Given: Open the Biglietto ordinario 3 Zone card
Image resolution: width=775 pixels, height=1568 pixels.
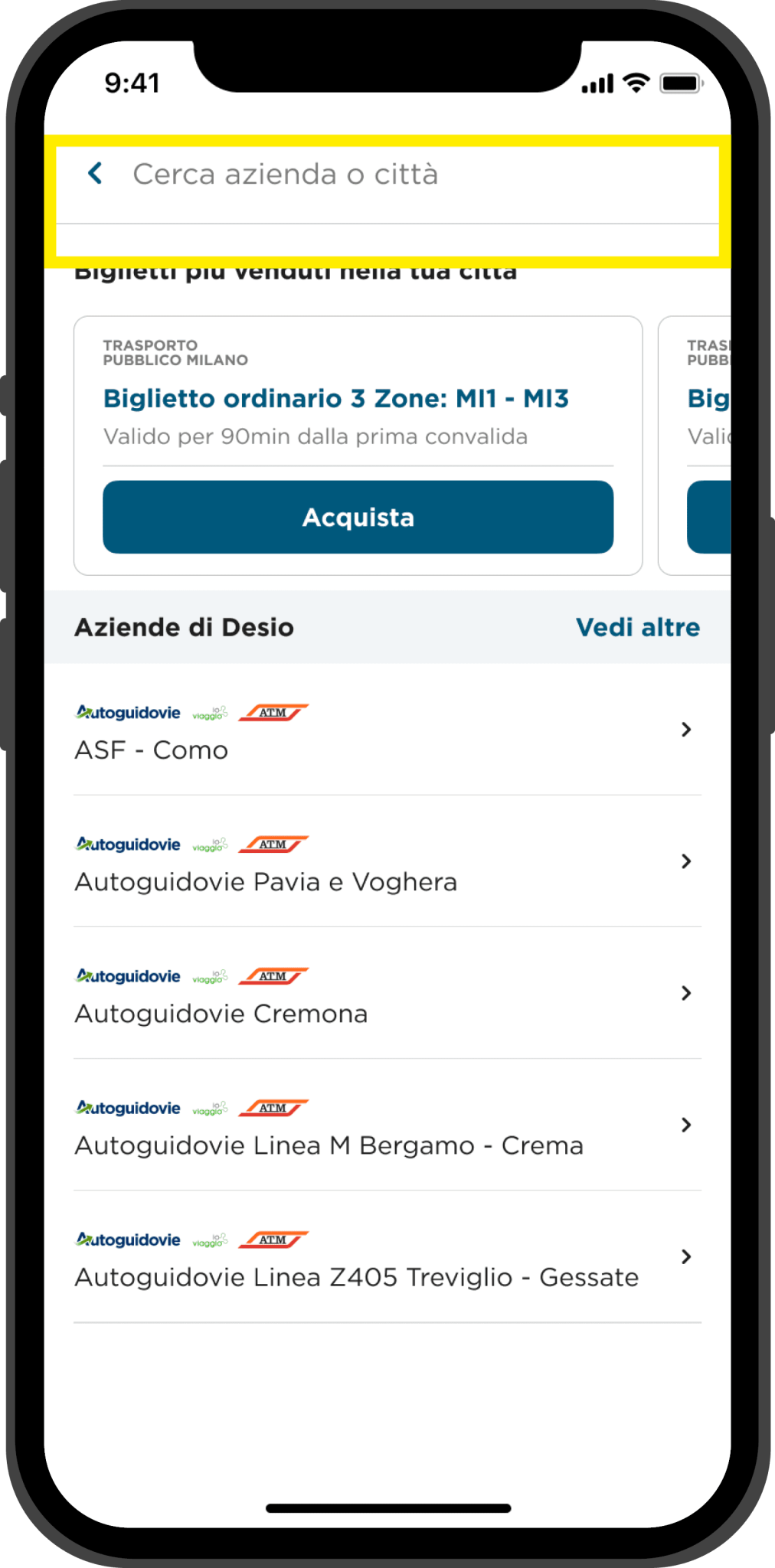Looking at the screenshot, I should pos(358,445).
